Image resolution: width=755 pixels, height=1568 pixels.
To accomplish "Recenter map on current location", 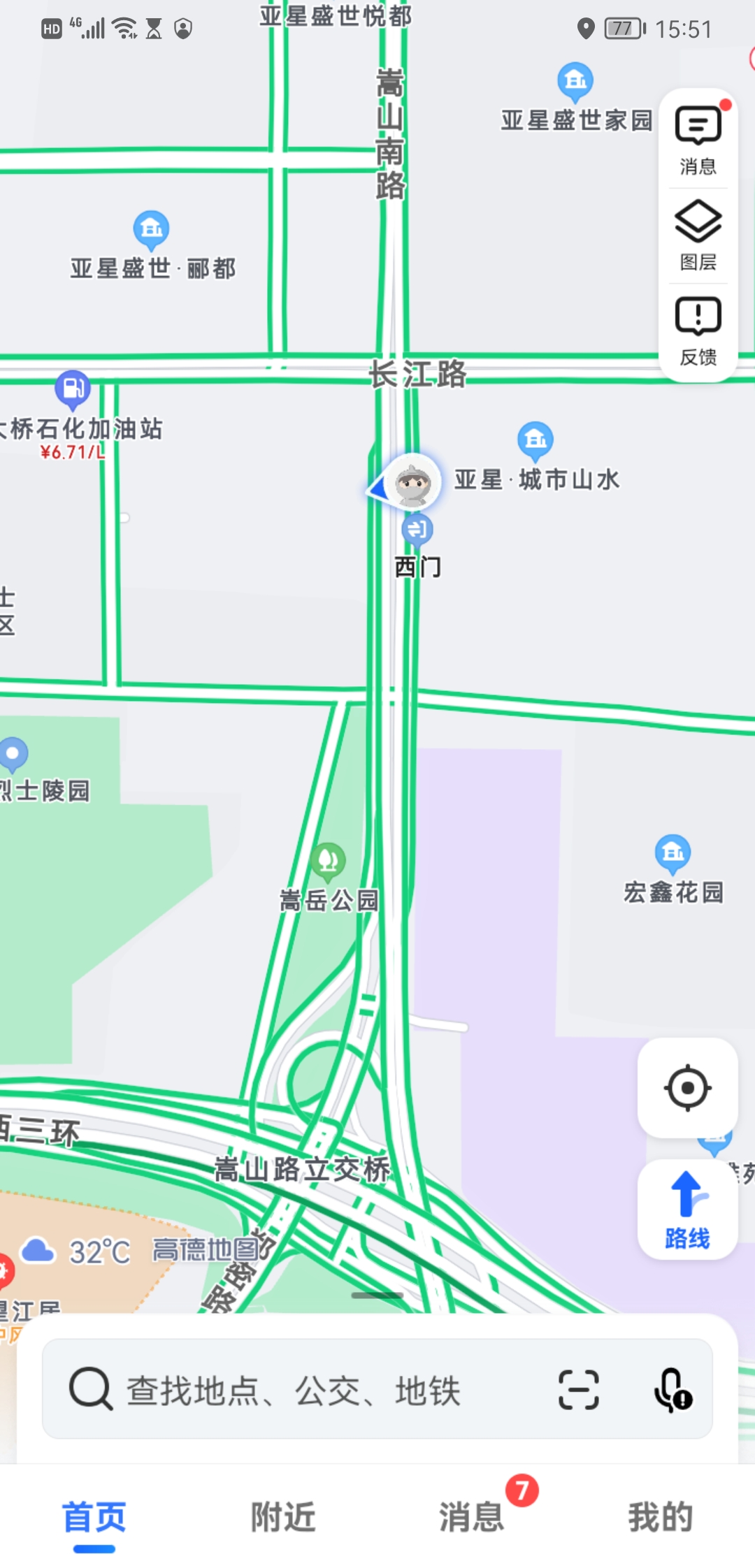I will [688, 1088].
